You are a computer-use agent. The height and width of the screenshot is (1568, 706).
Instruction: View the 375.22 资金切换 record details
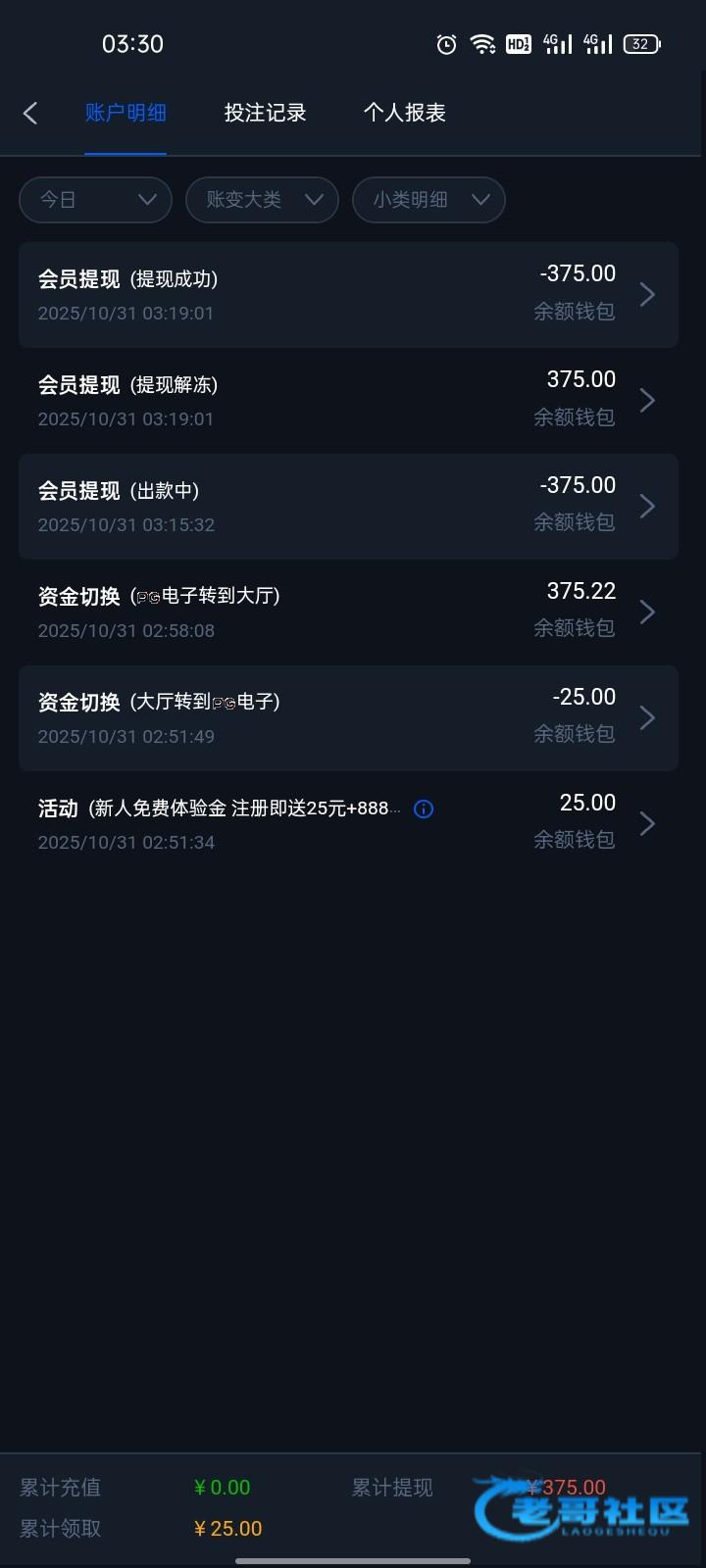pos(348,612)
